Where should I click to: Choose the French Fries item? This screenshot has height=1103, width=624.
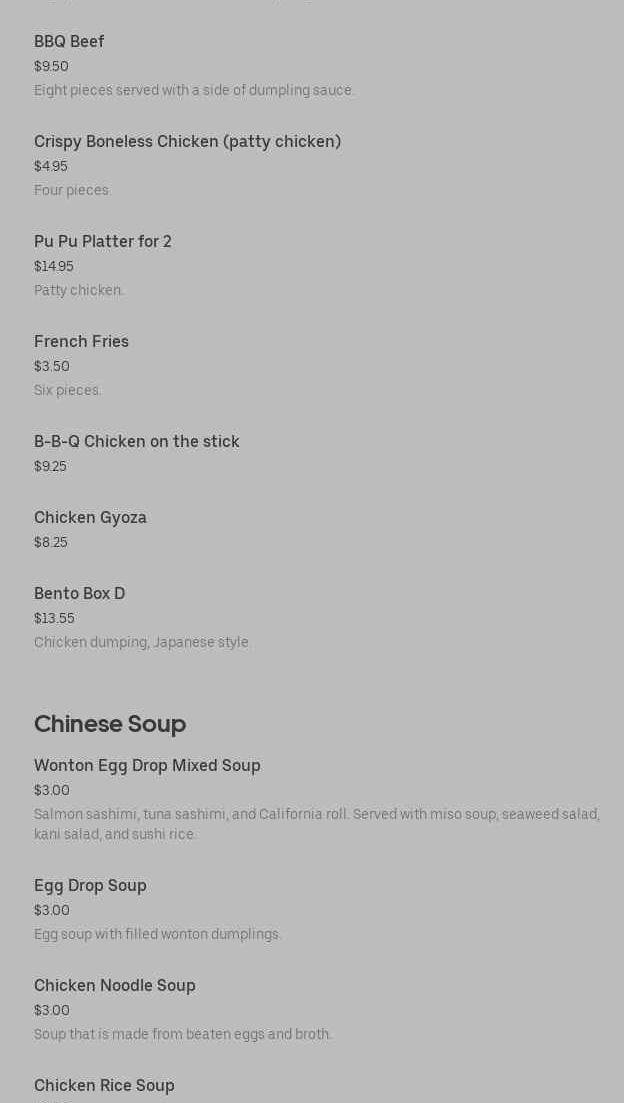(81, 342)
